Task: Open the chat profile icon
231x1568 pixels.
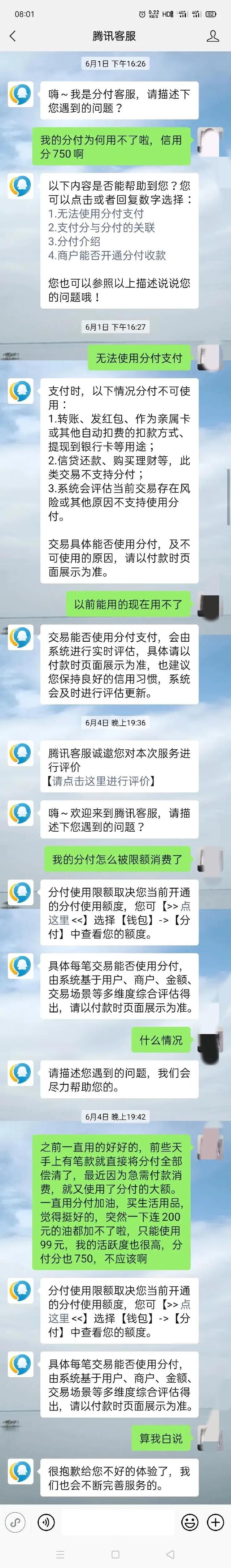Action: pos(213,36)
